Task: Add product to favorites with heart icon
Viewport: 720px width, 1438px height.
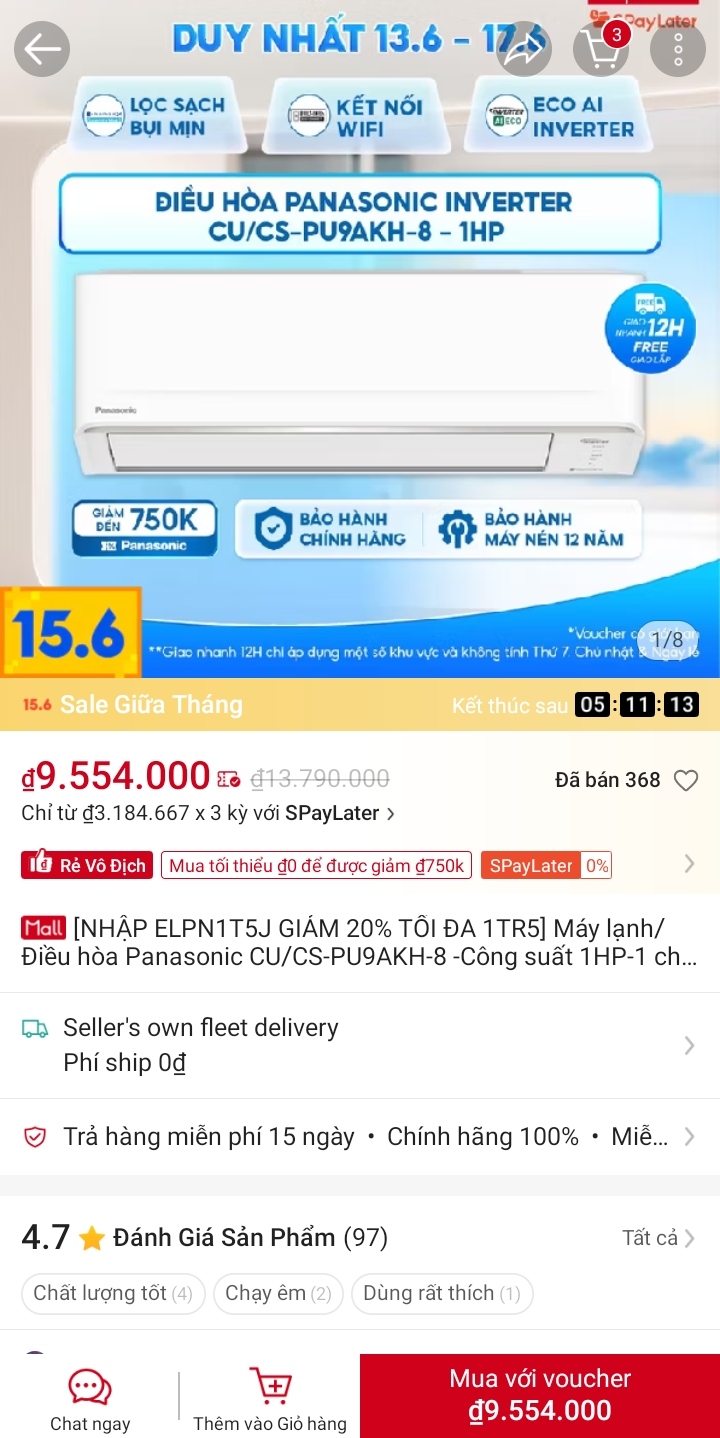Action: [x=686, y=781]
